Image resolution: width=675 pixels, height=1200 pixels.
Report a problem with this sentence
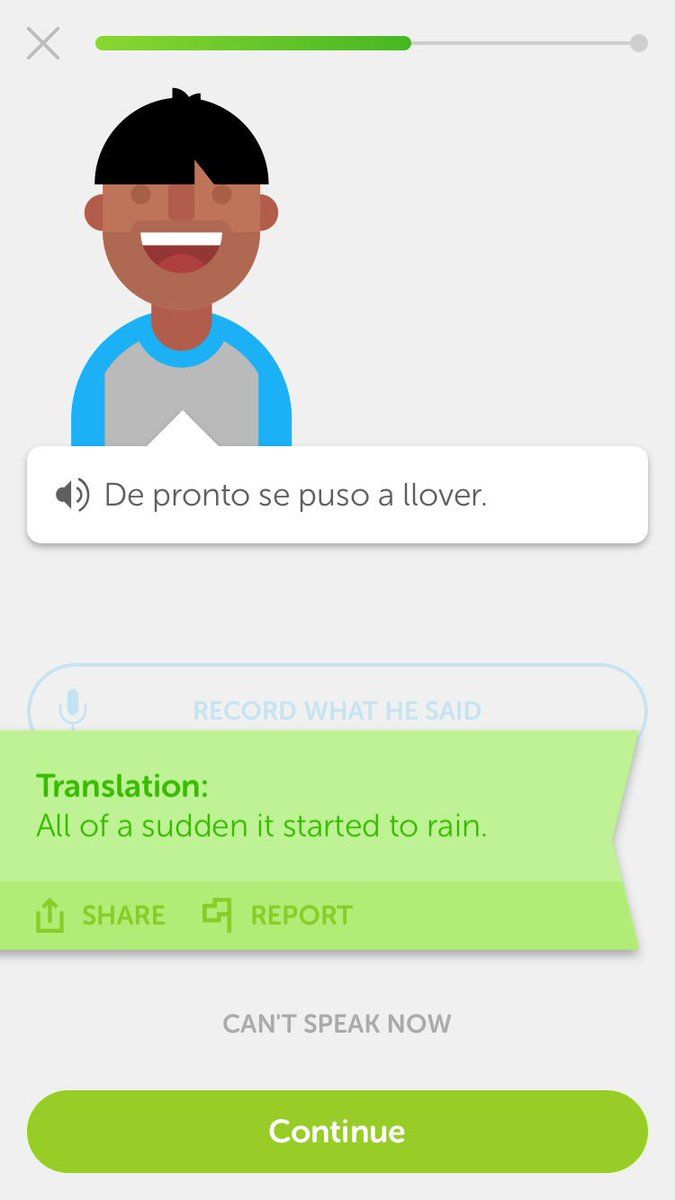(x=278, y=915)
